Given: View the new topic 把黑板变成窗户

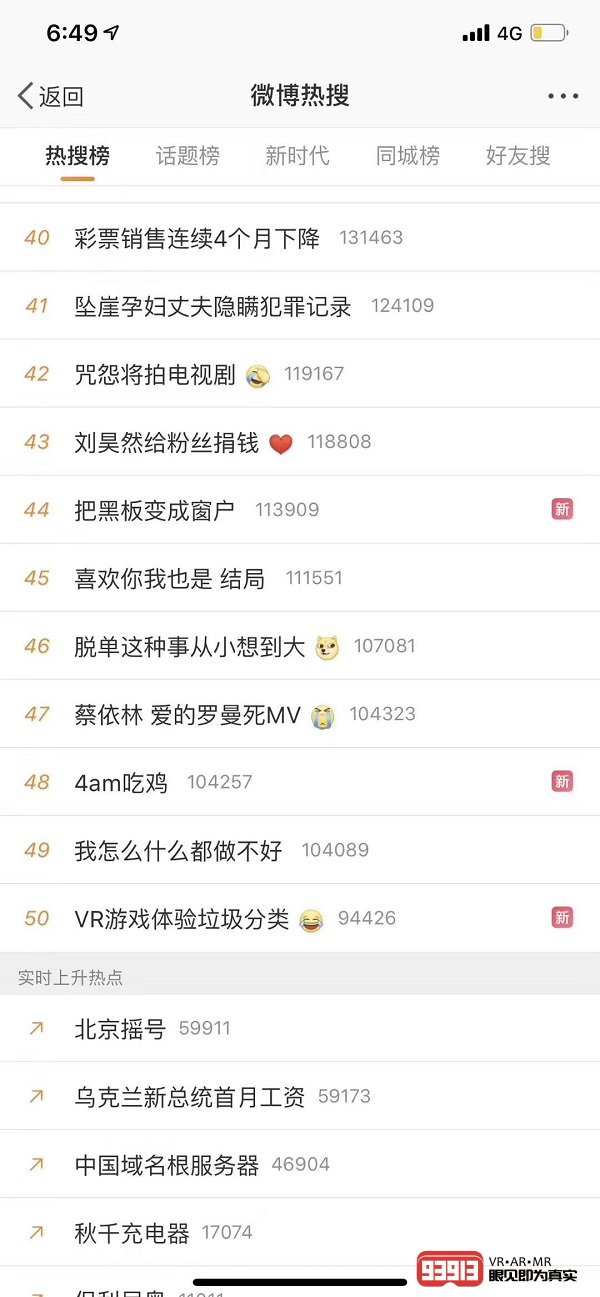Looking at the screenshot, I should point(155,510).
